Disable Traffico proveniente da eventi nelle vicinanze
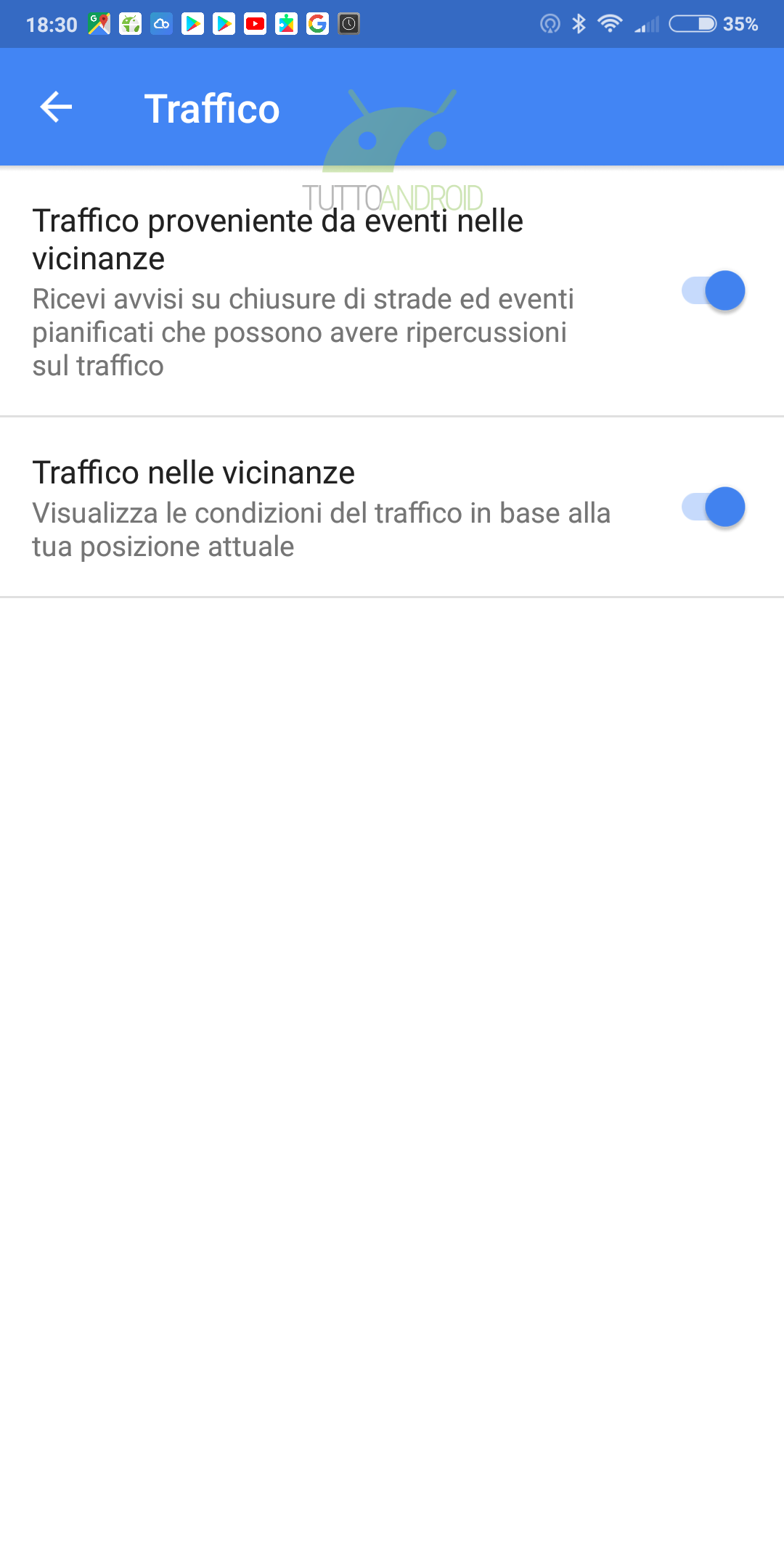This screenshot has width=784, height=1568. click(713, 291)
